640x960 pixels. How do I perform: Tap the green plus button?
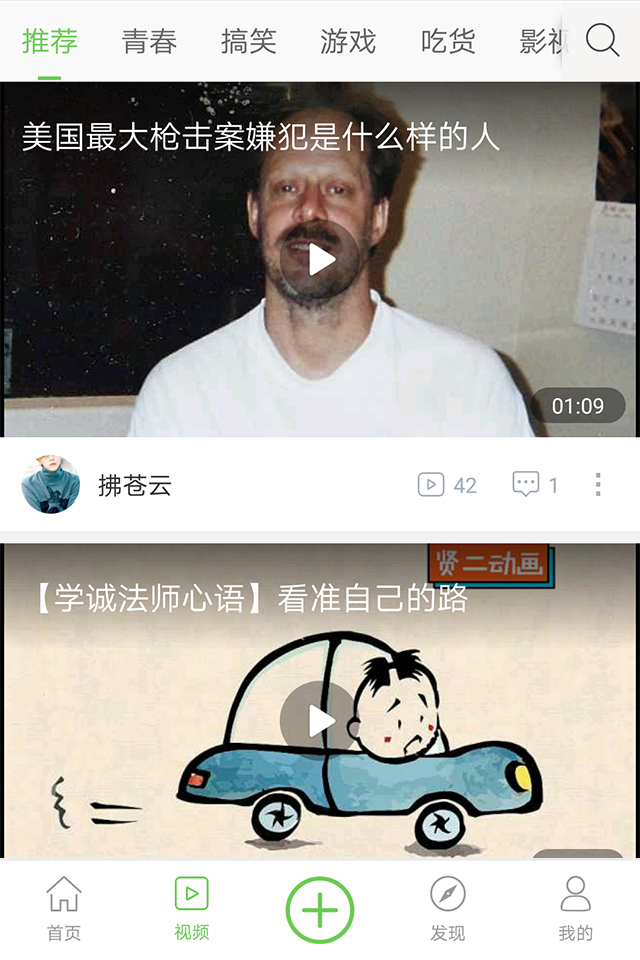(x=320, y=910)
